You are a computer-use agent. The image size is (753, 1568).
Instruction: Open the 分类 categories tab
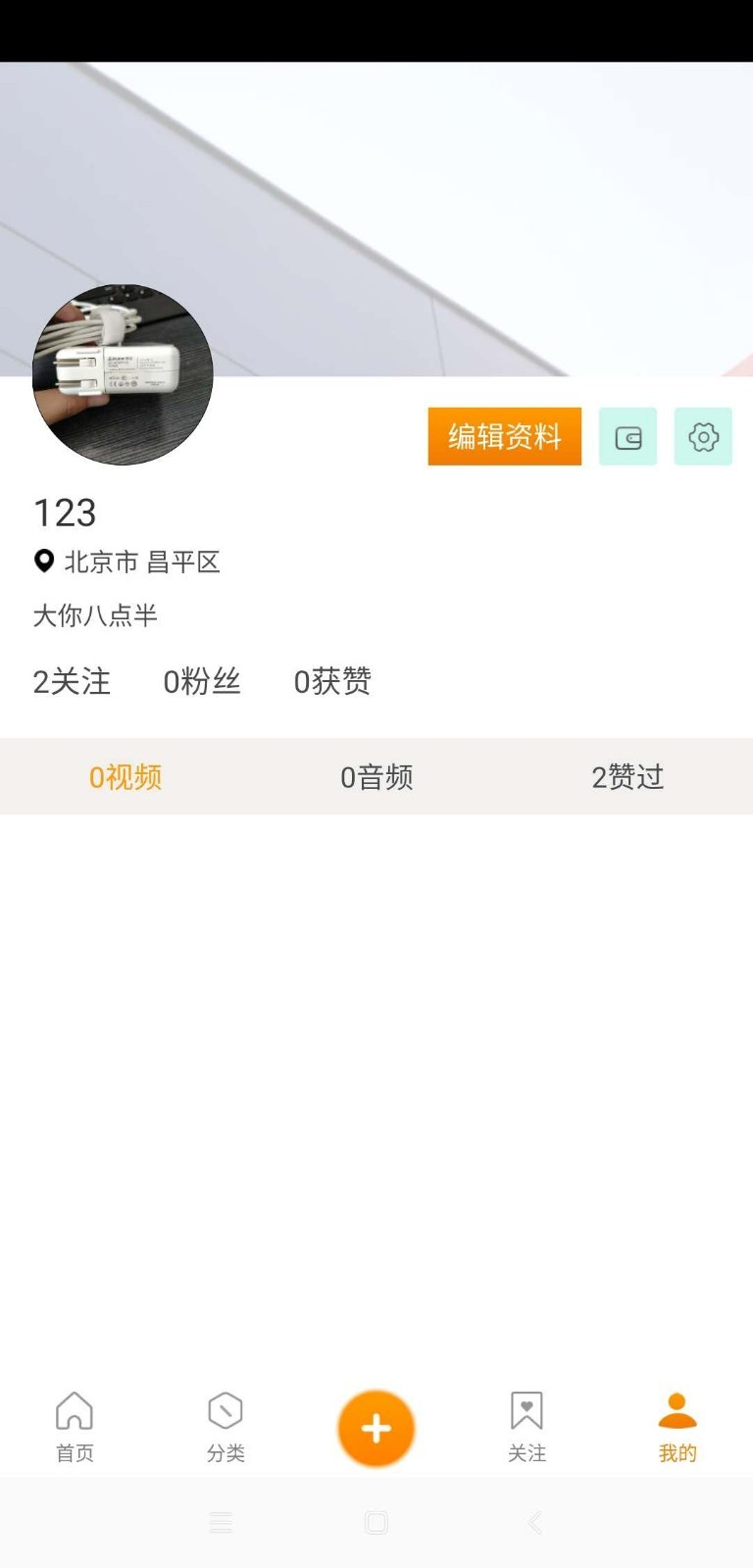(x=226, y=1426)
